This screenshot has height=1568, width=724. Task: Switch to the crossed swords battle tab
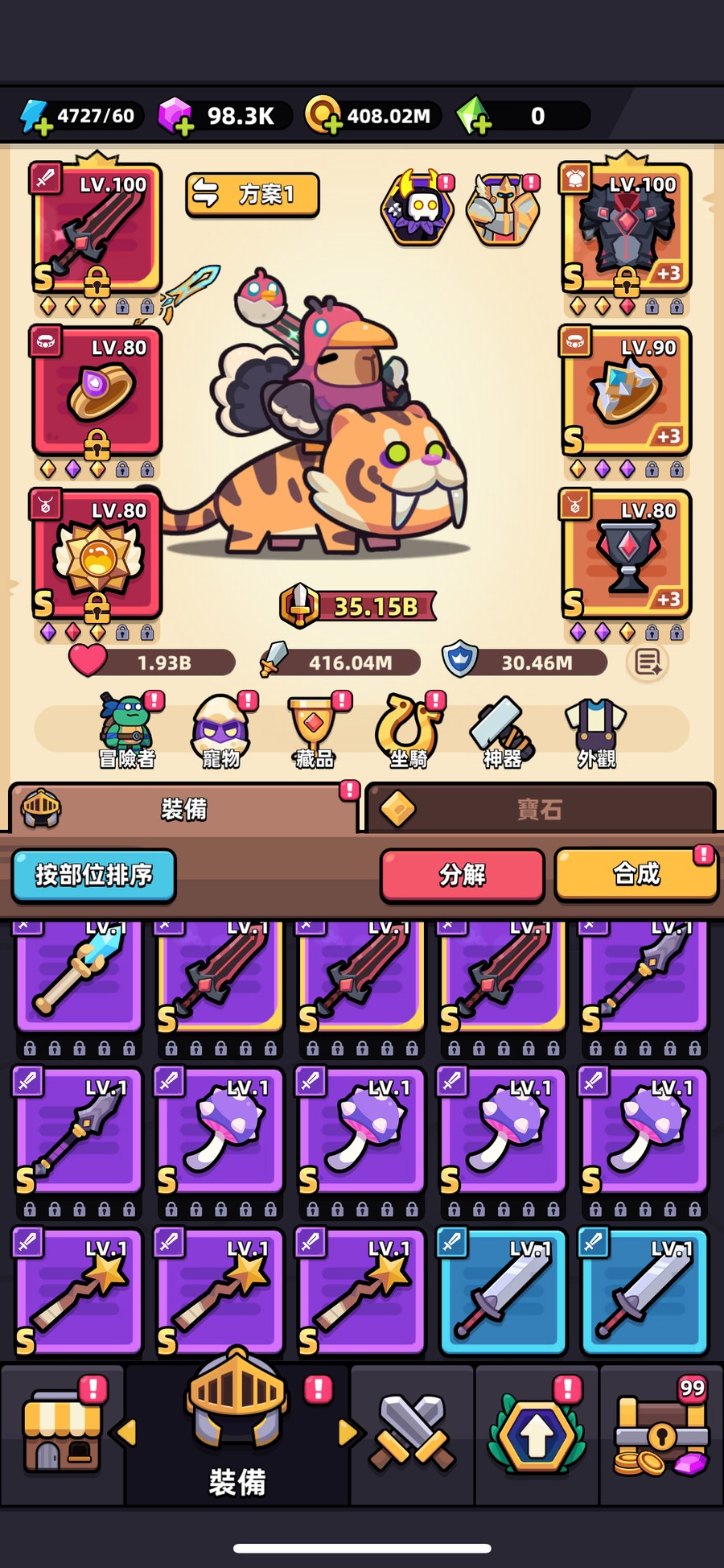pyautogui.click(x=412, y=1434)
